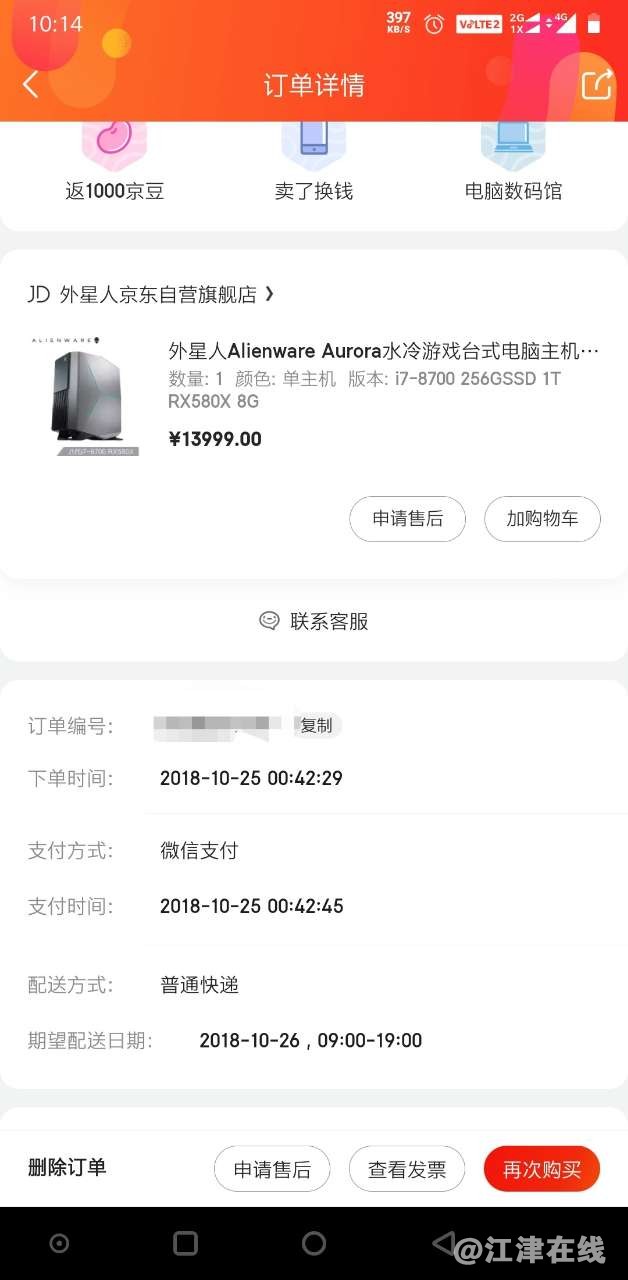Add product to cart with 加购物车

coord(542,519)
